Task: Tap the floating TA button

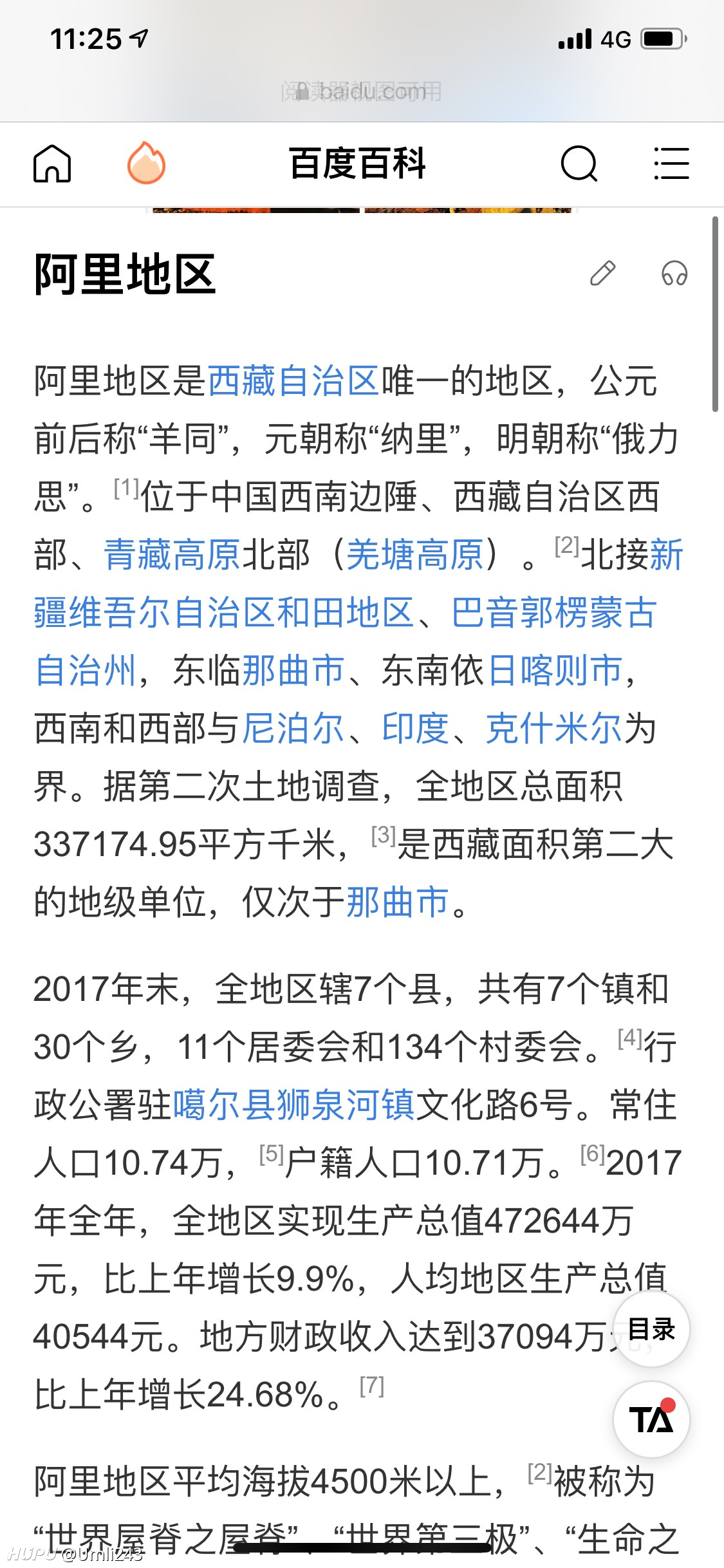Action: click(x=651, y=1419)
